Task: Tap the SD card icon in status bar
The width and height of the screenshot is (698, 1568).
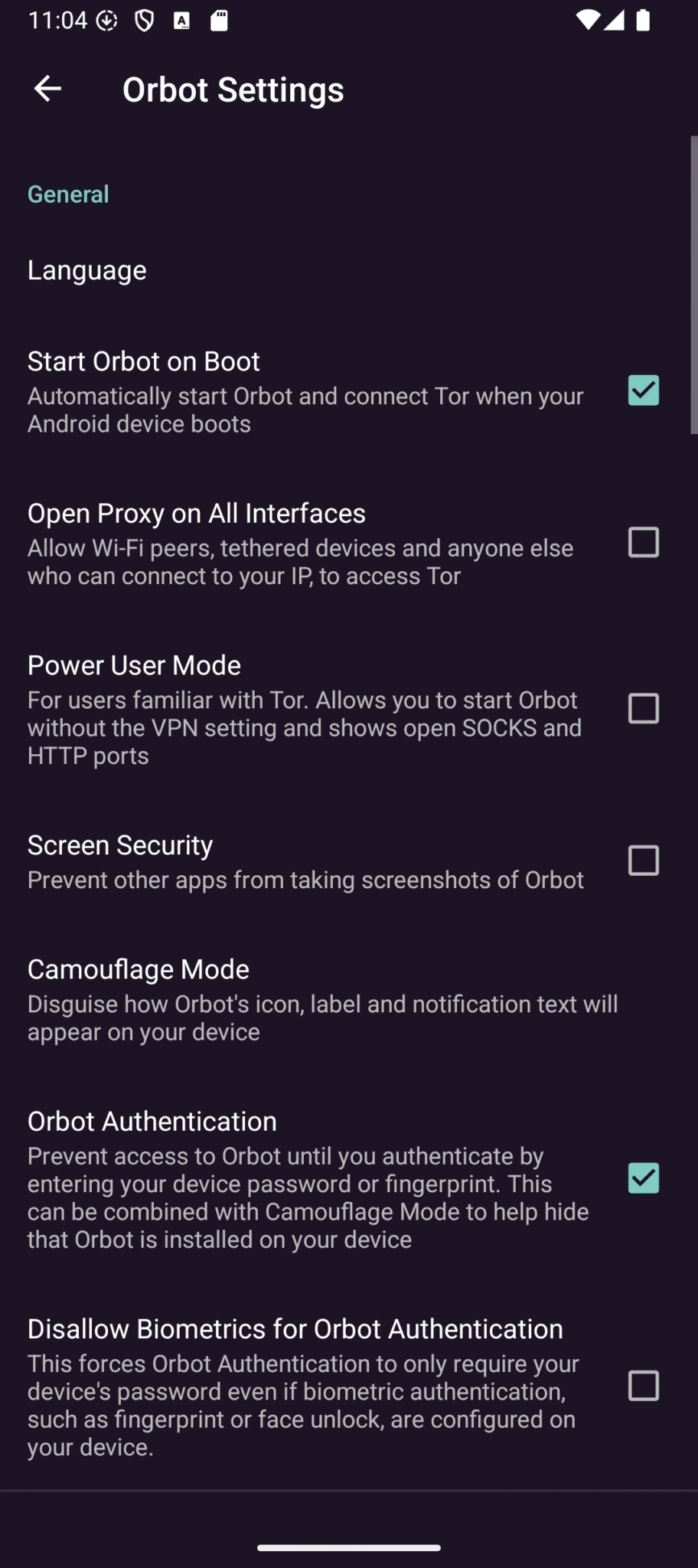Action: coord(220,21)
